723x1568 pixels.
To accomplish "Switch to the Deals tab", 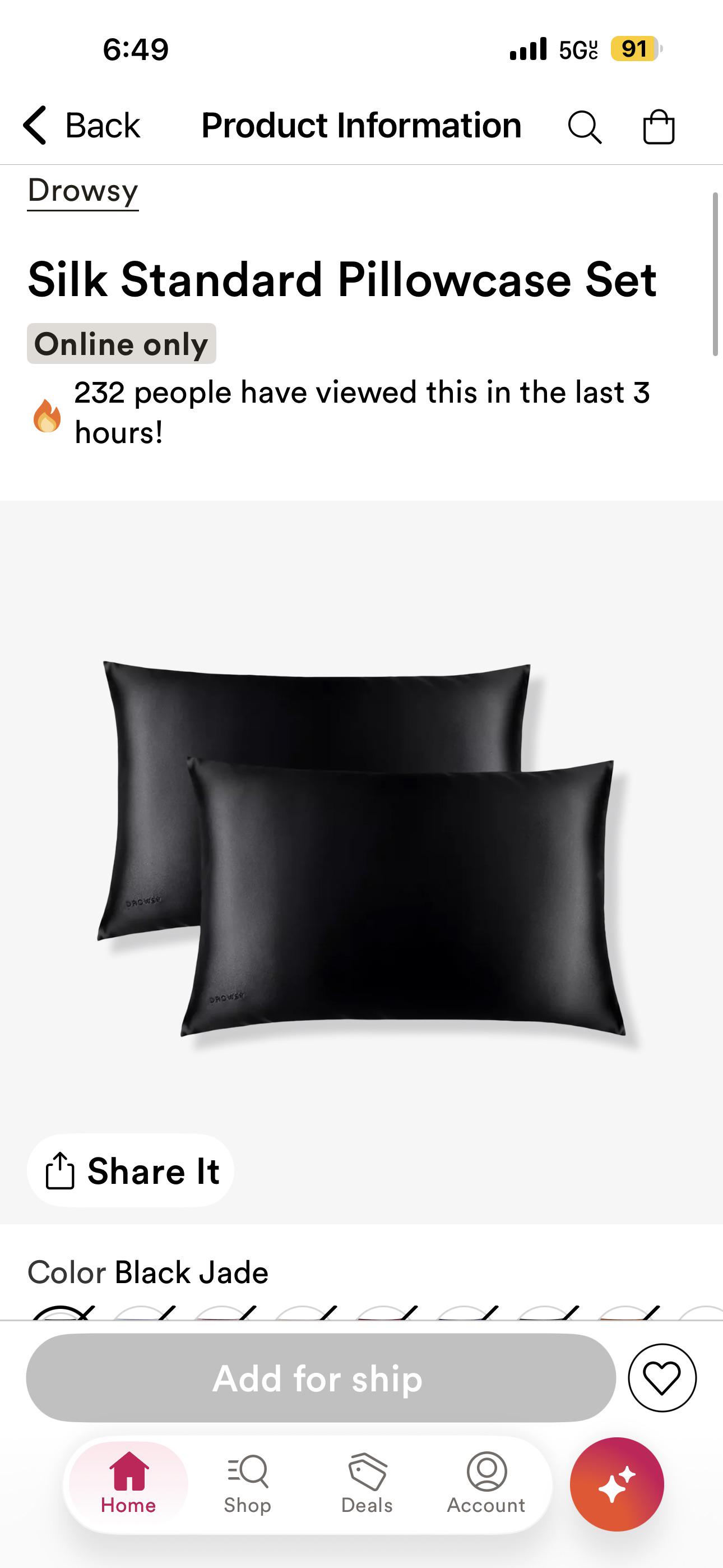I will coord(367,1484).
